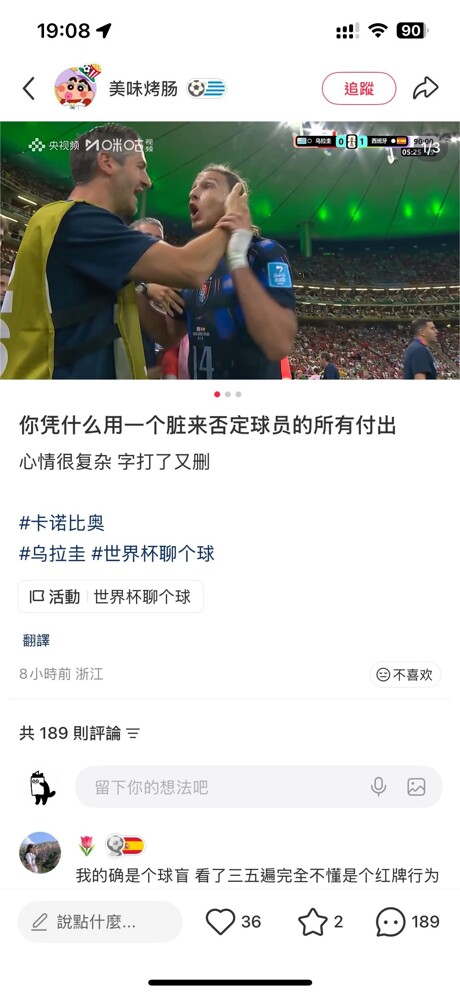Open the 活動 世界杯聊个球 activity chip
460x995 pixels.
click(x=110, y=596)
